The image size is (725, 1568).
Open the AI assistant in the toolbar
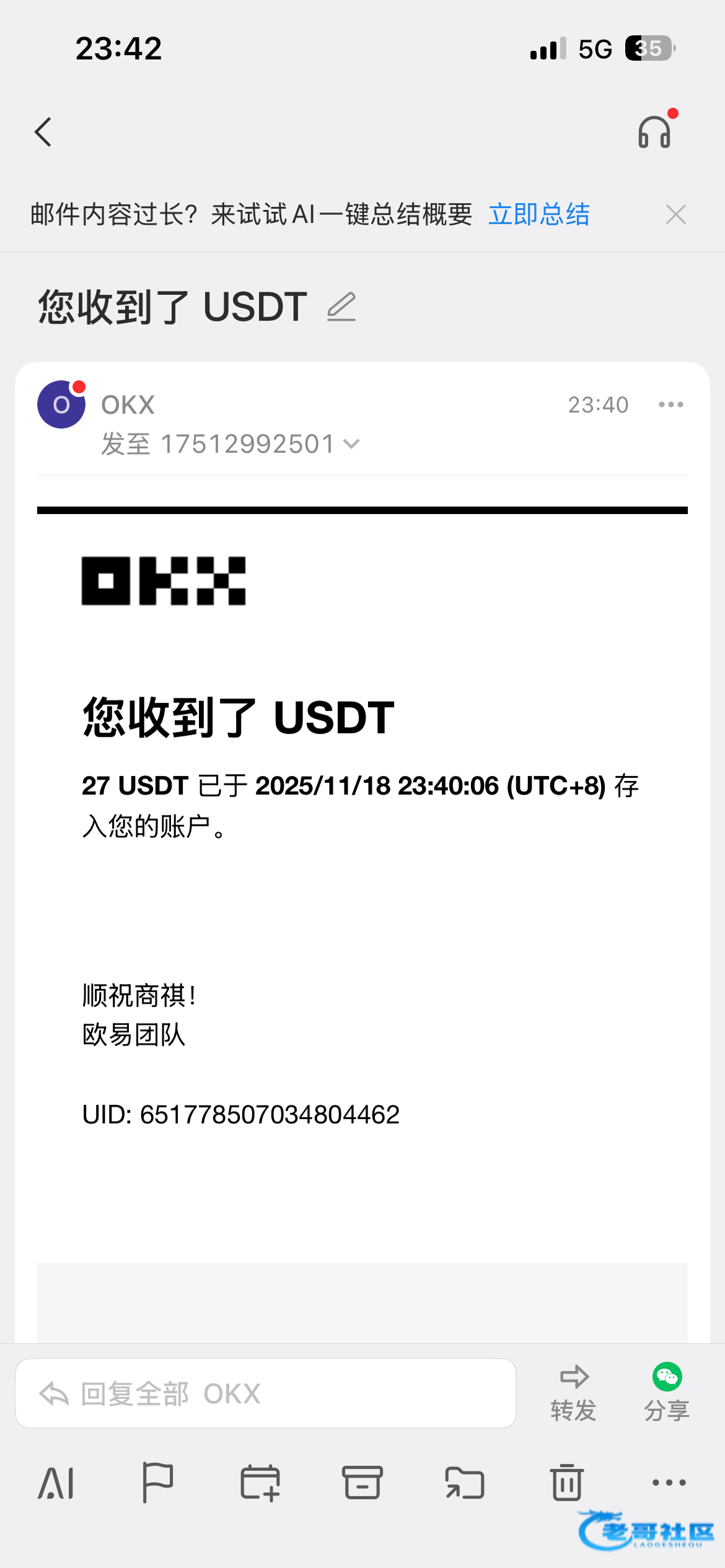point(56,1483)
